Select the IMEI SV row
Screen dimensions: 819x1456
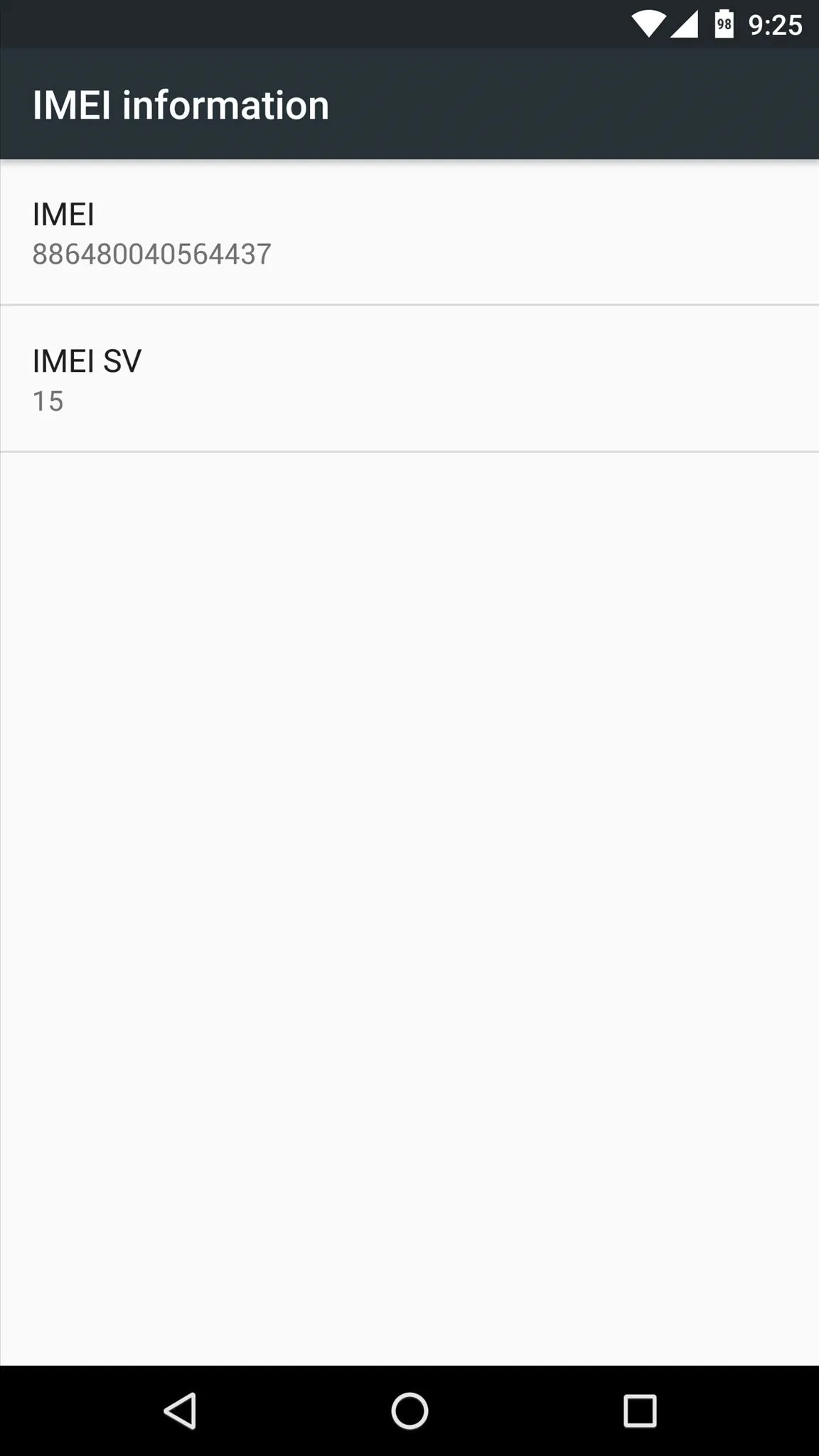409,379
